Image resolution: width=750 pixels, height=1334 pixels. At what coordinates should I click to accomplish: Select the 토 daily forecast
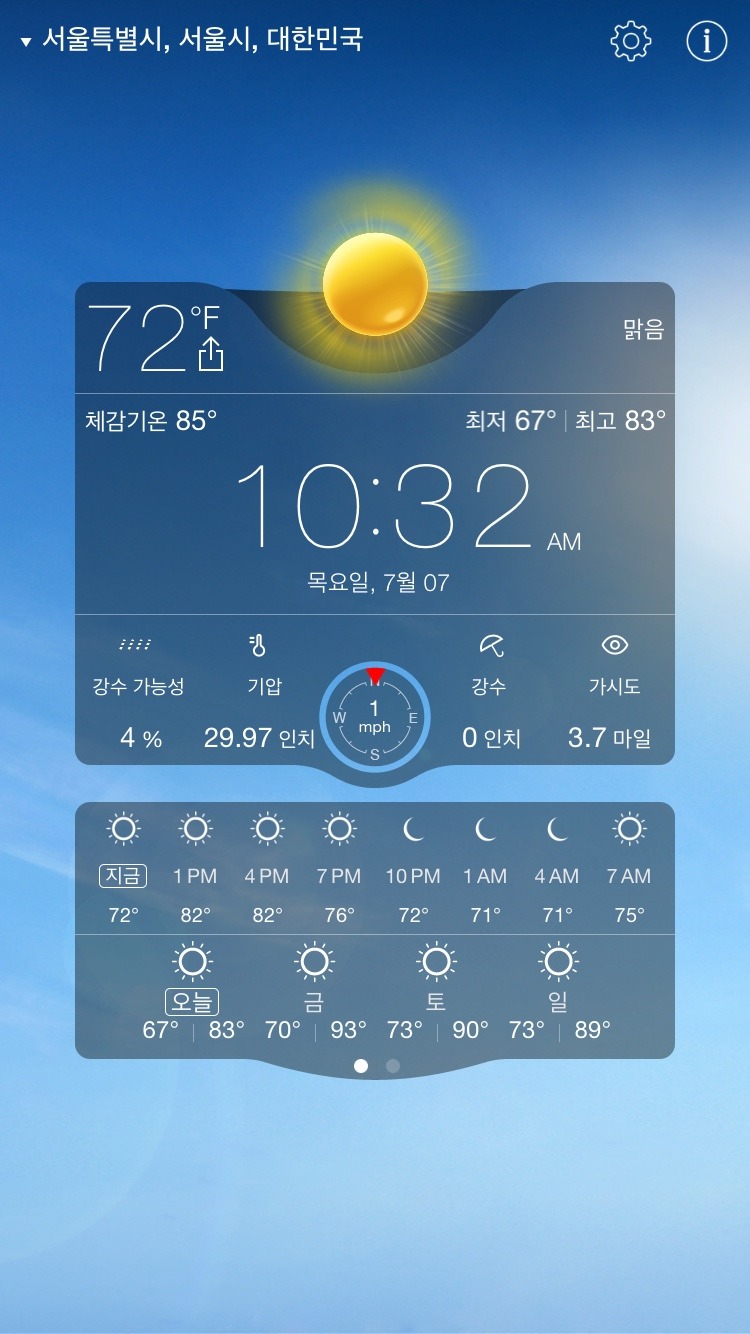[436, 990]
